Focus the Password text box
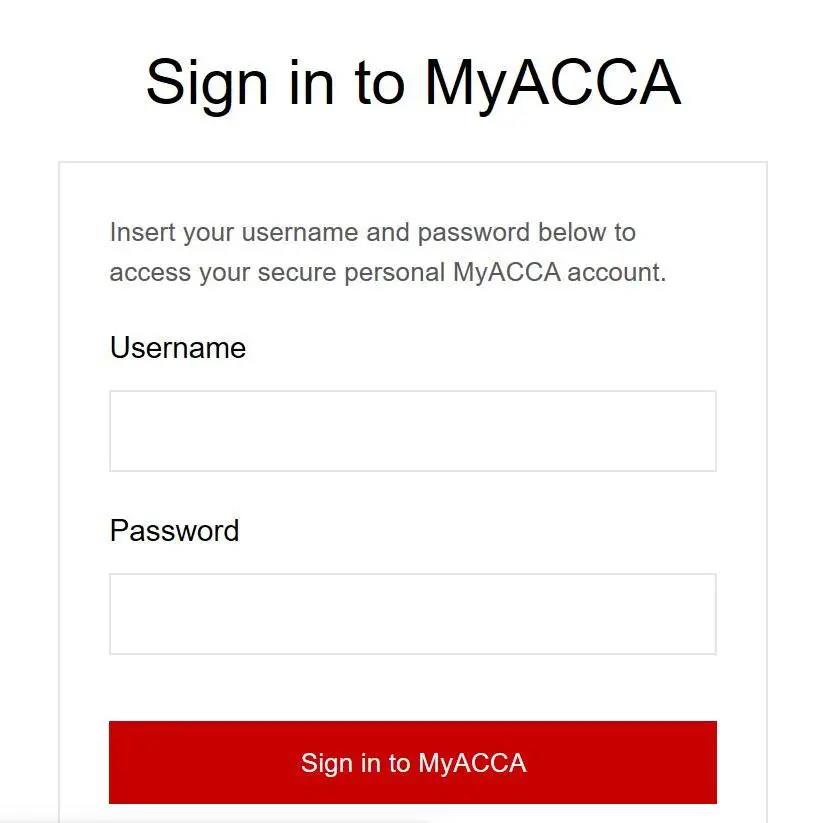The width and height of the screenshot is (824, 823). point(412,614)
